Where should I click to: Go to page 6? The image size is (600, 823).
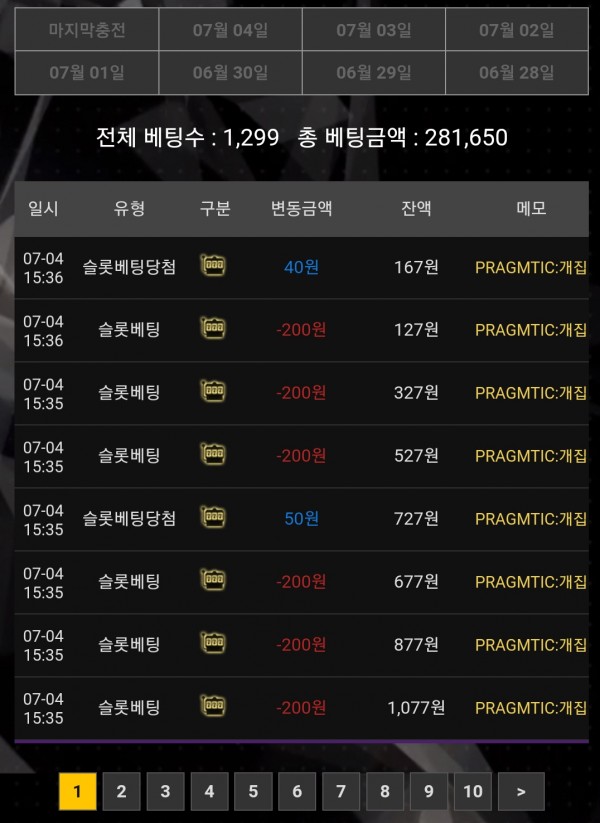pos(297,791)
